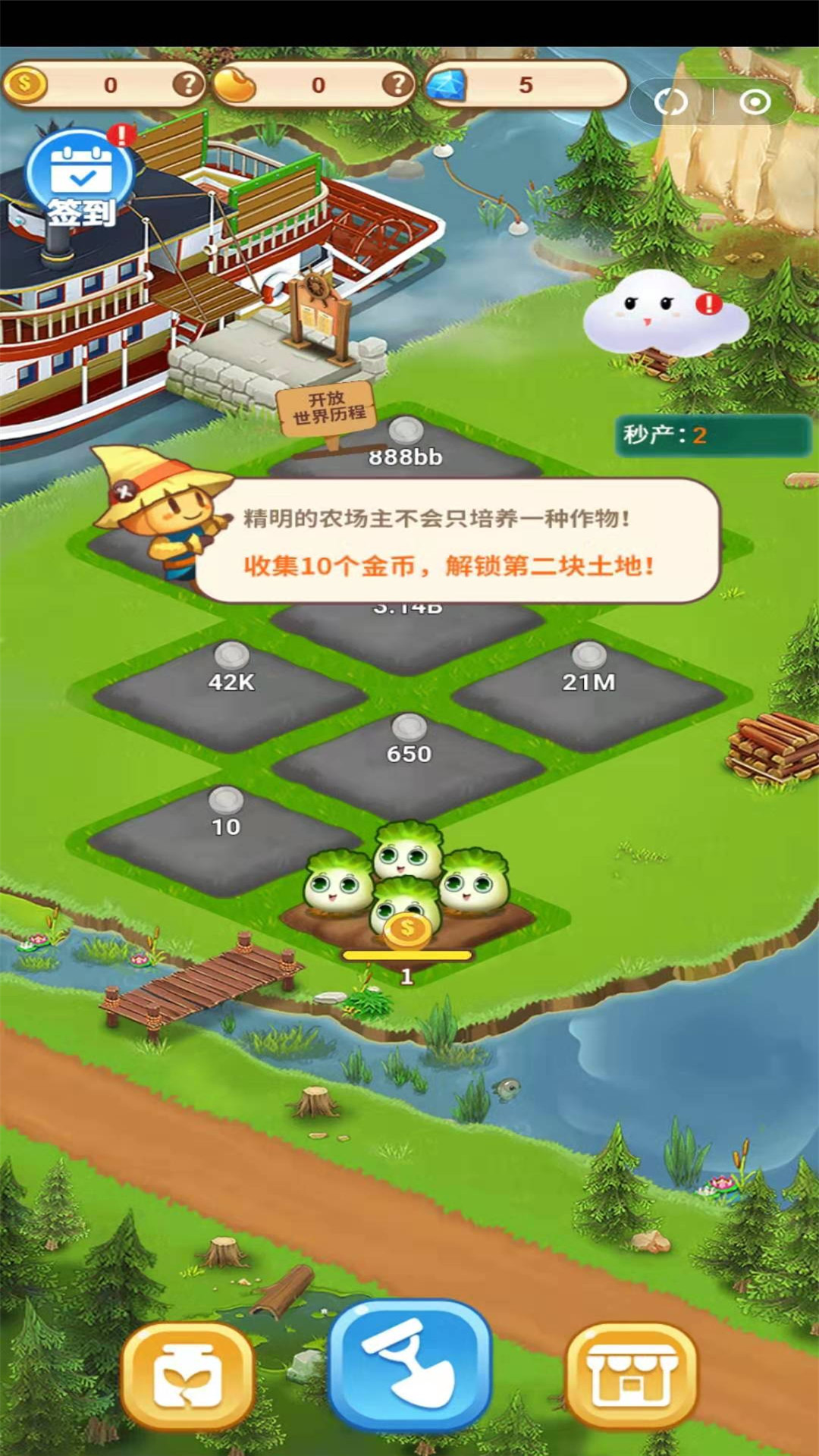The height and width of the screenshot is (1456, 819).
Task: Open the seed jar button
Action: point(187,1376)
